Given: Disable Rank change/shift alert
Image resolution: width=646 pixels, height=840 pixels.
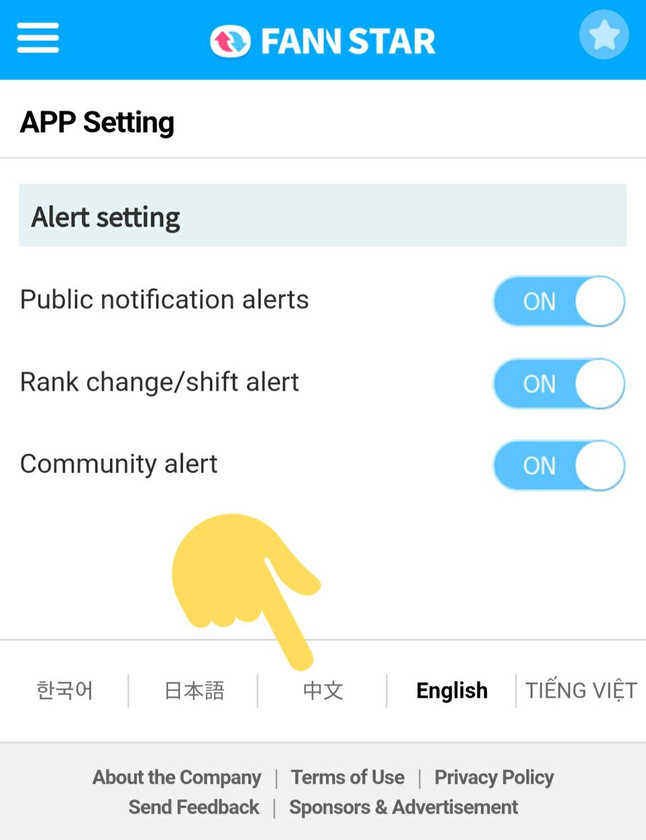Looking at the screenshot, I should pos(558,383).
